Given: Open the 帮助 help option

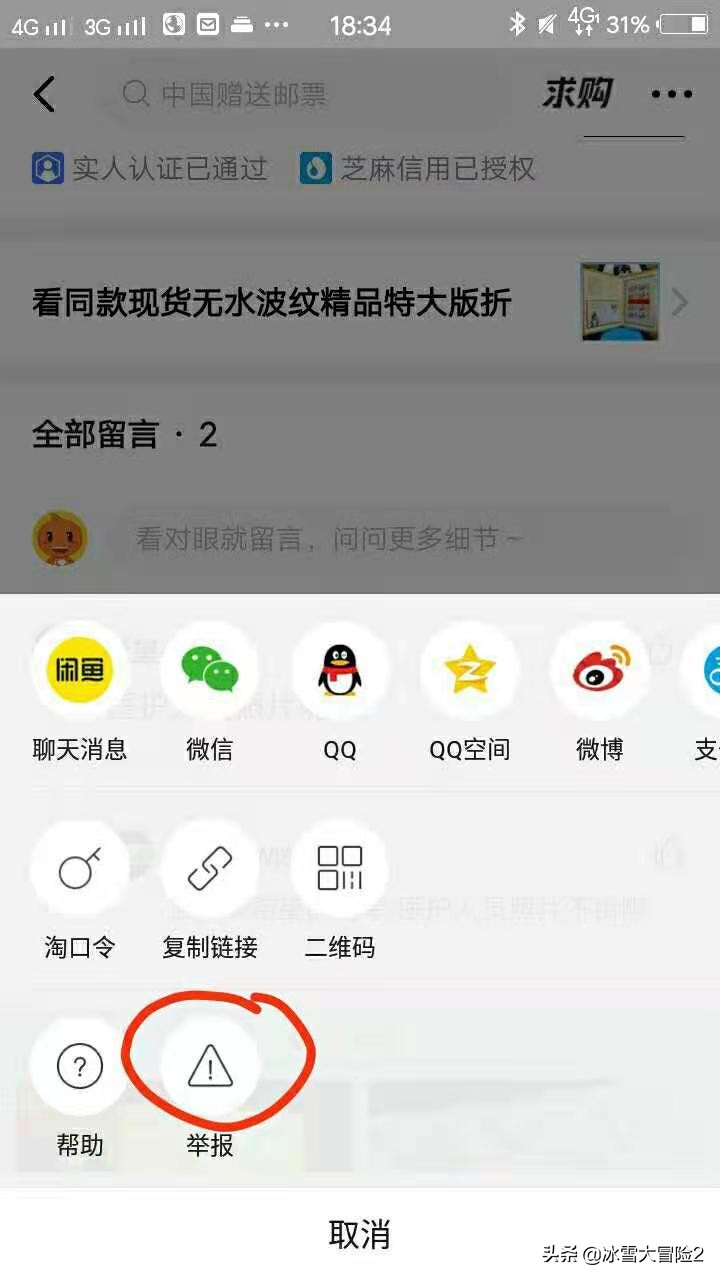Looking at the screenshot, I should [78, 1066].
